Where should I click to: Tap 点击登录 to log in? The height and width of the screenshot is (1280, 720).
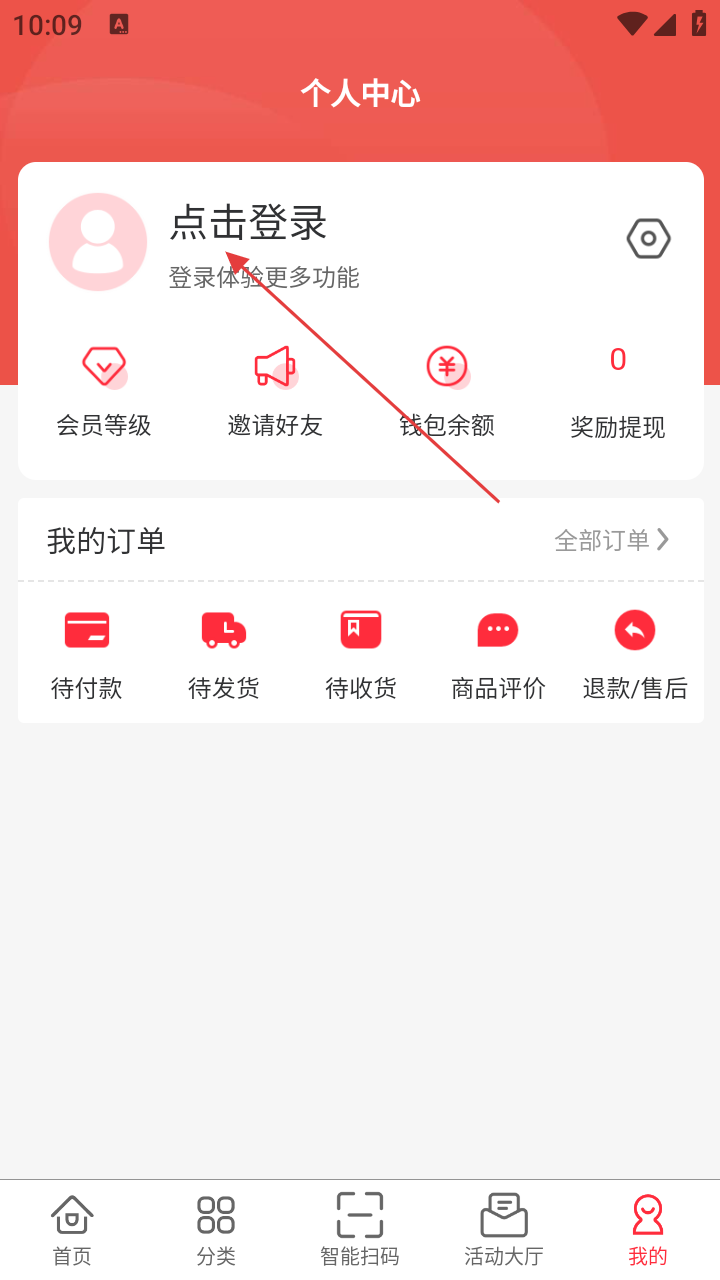[x=248, y=223]
